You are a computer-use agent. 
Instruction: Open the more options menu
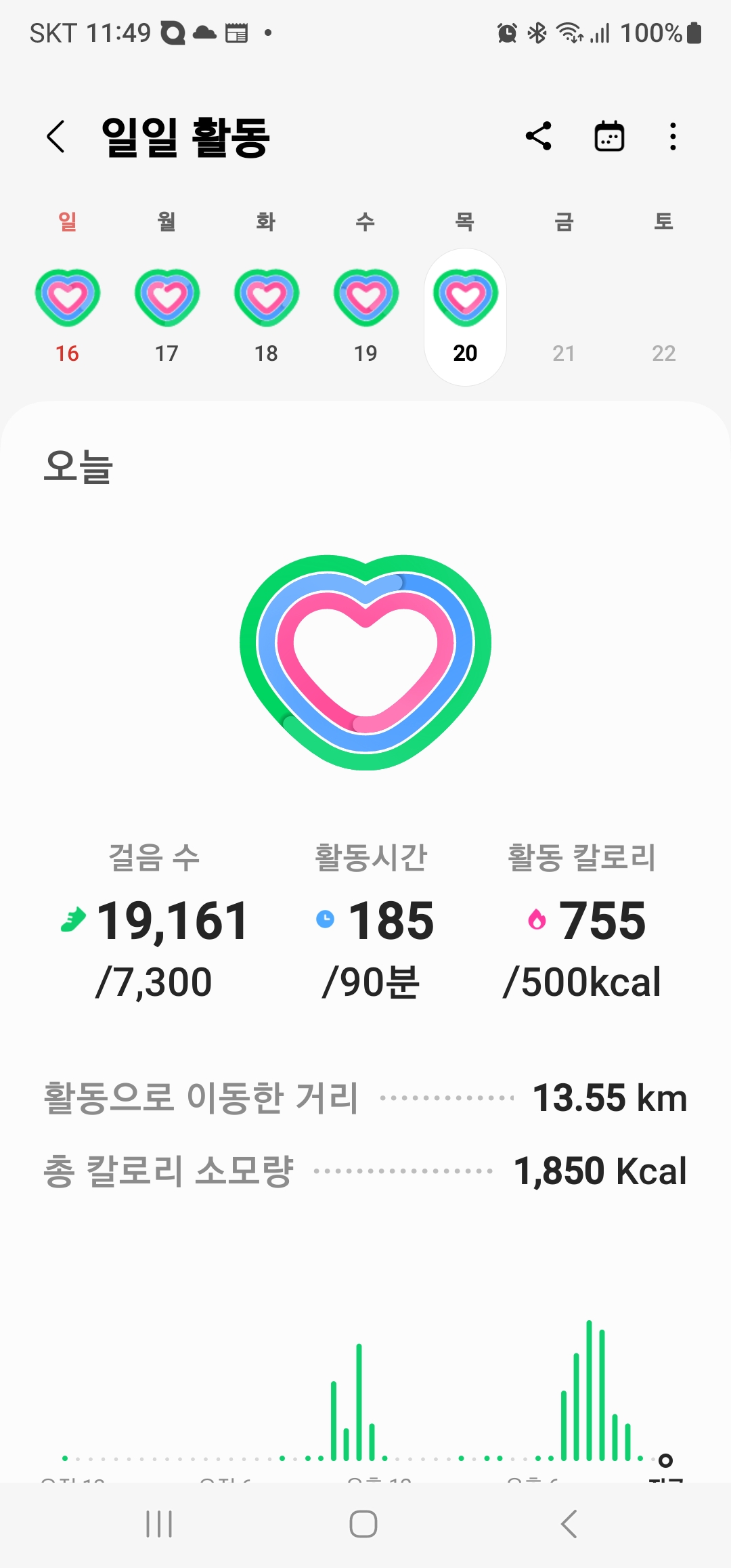tap(672, 137)
